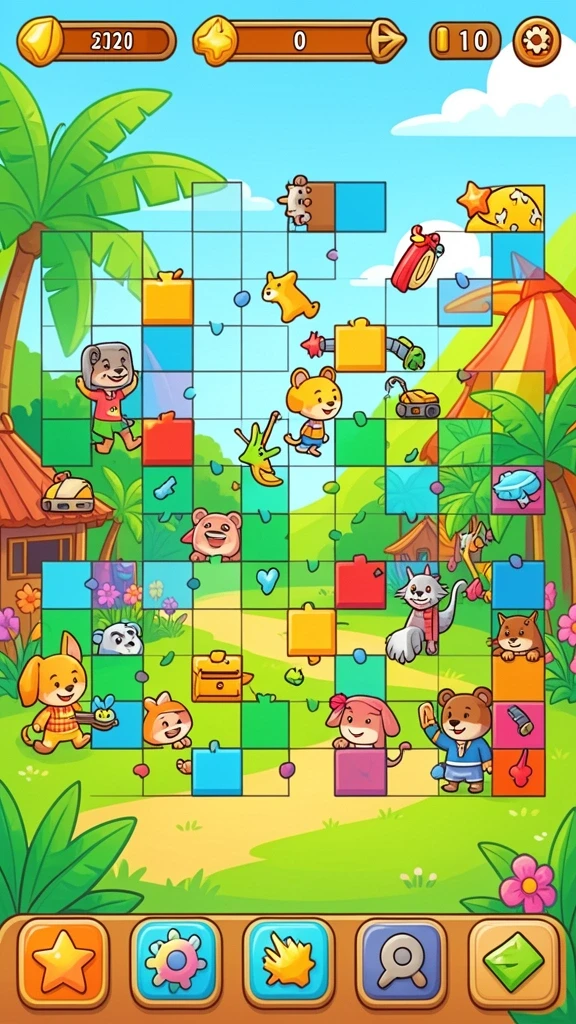Viewport: 576px width, 1024px height.
Task: Select the yellow splash booster
Action: coord(289,963)
